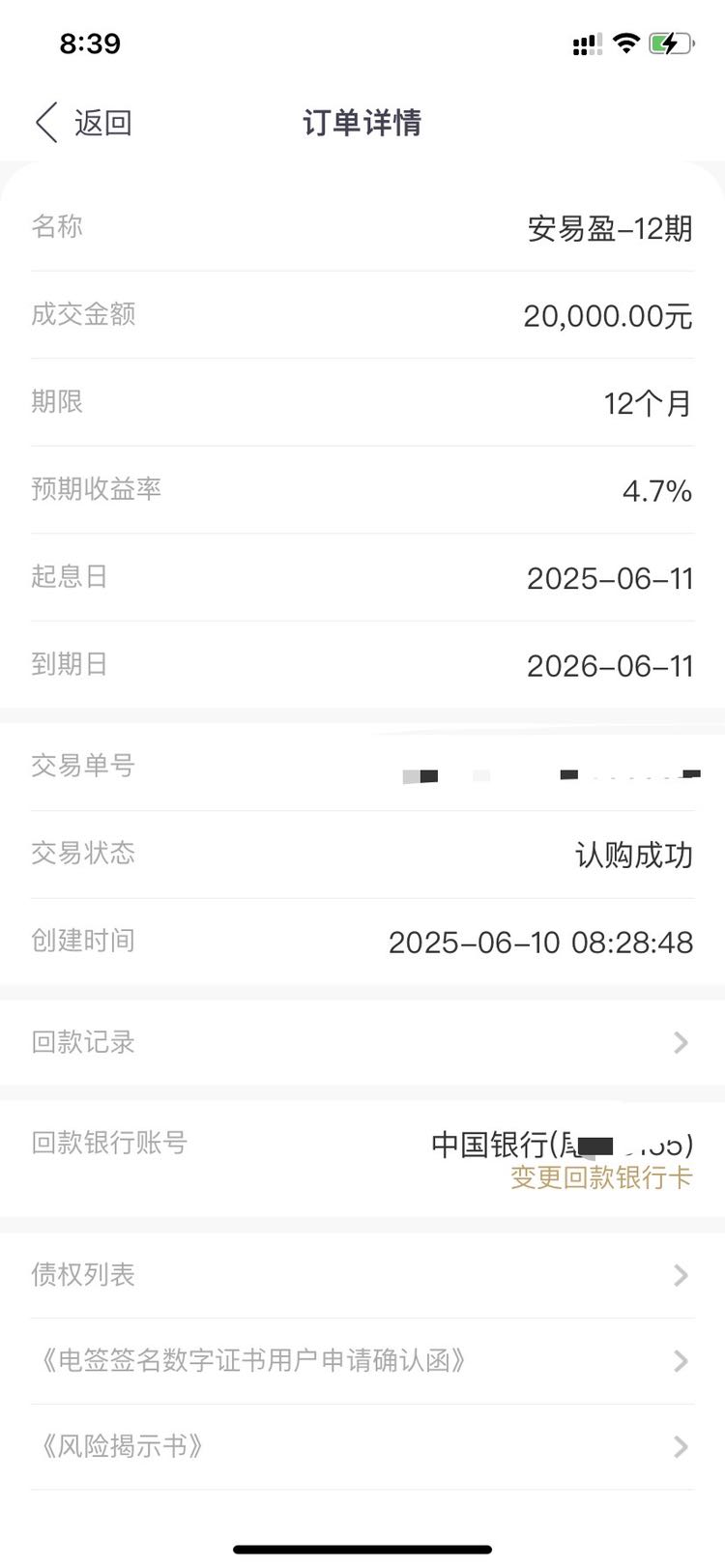Open the 债权列表 row
Screen dimensions: 725x1568
click(x=362, y=1275)
